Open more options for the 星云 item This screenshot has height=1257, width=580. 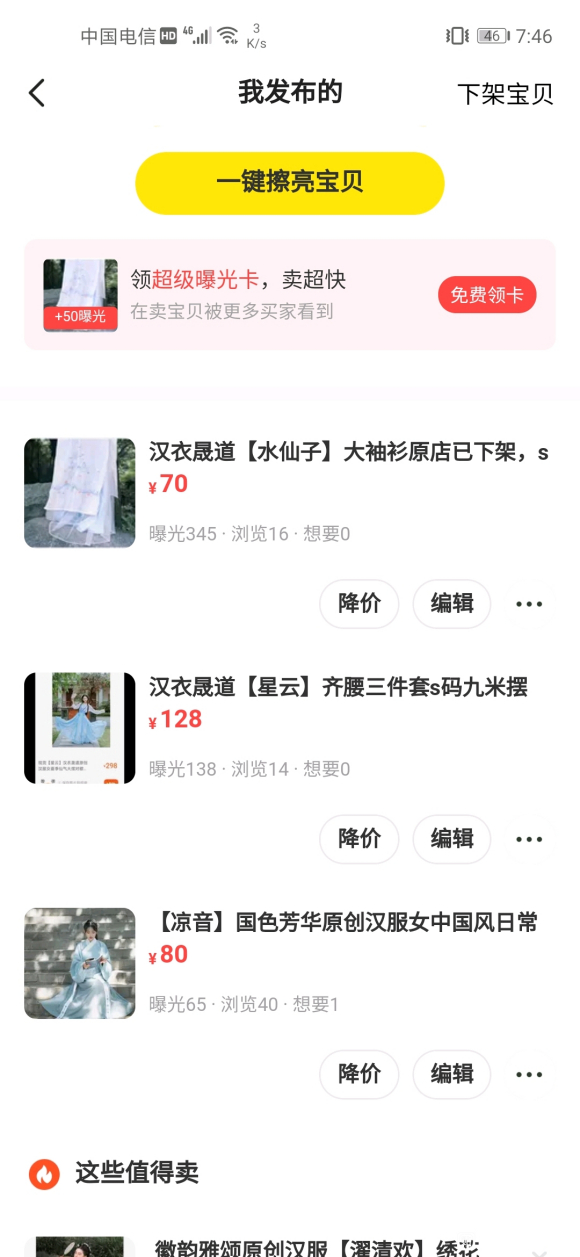[529, 839]
